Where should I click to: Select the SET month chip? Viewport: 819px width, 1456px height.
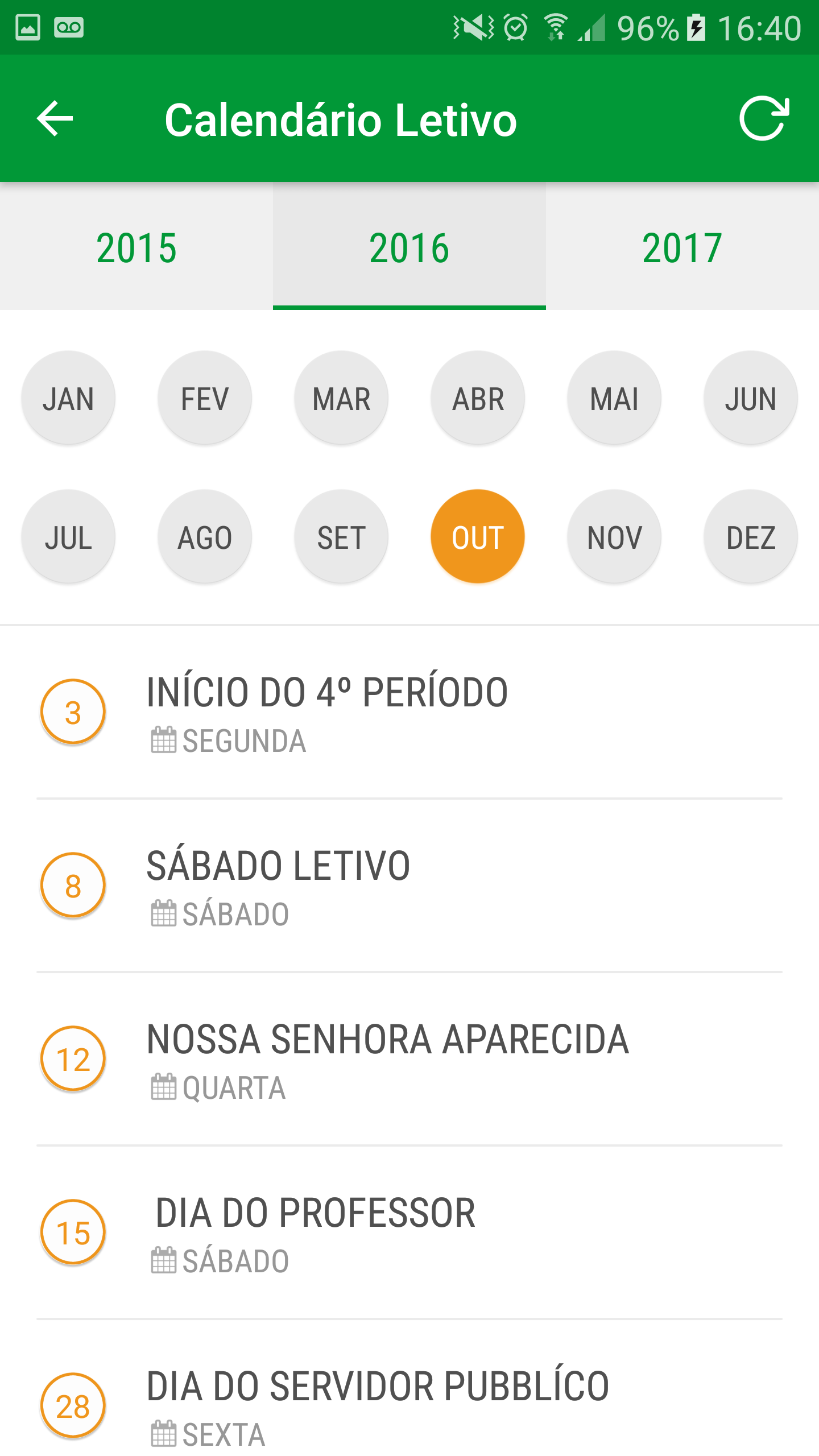[341, 537]
